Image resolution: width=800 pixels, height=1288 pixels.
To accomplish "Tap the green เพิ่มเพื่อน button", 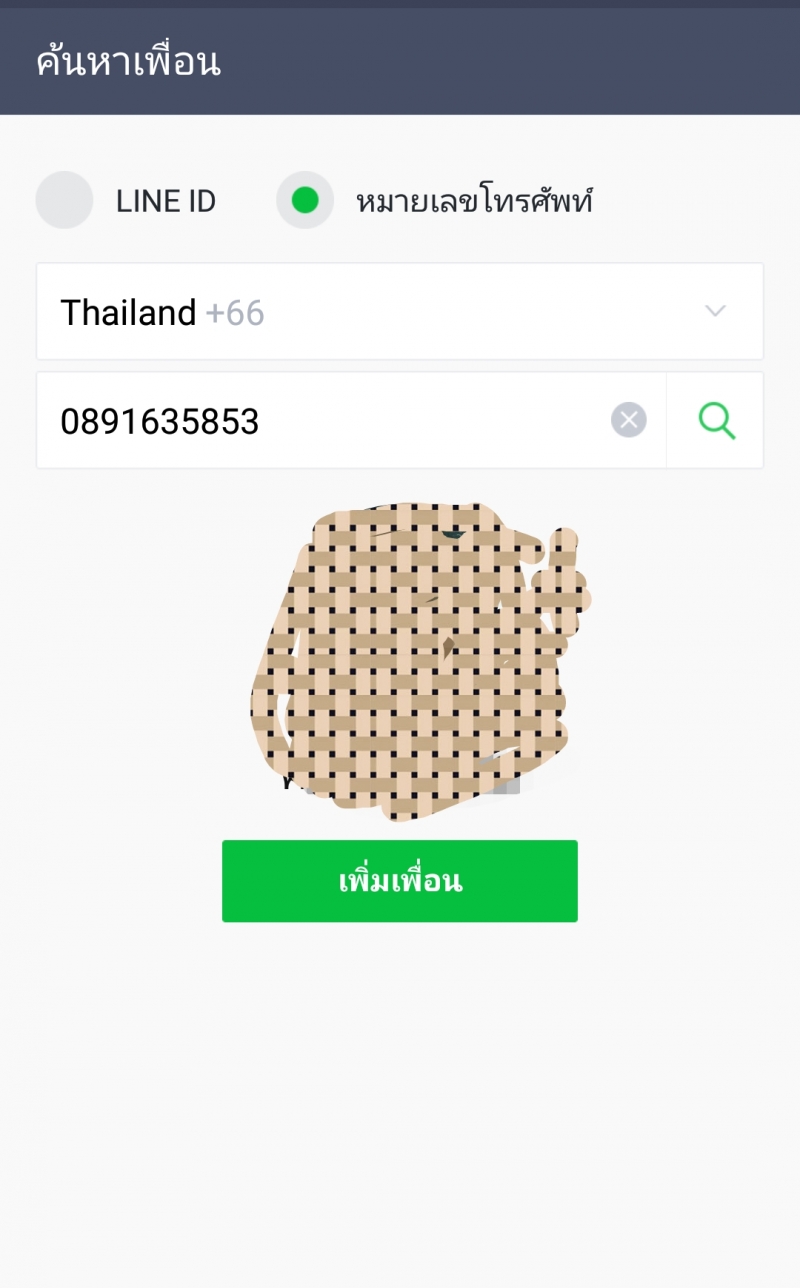I will point(400,881).
